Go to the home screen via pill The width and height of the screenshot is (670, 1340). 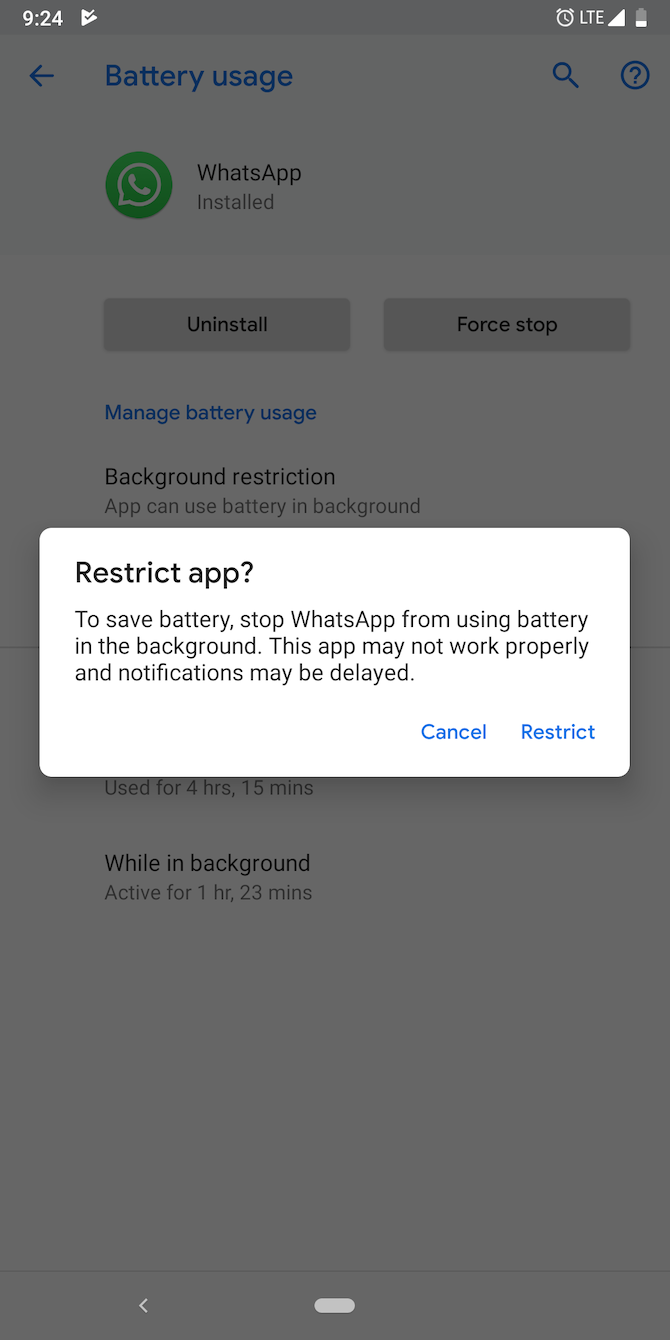335,1305
